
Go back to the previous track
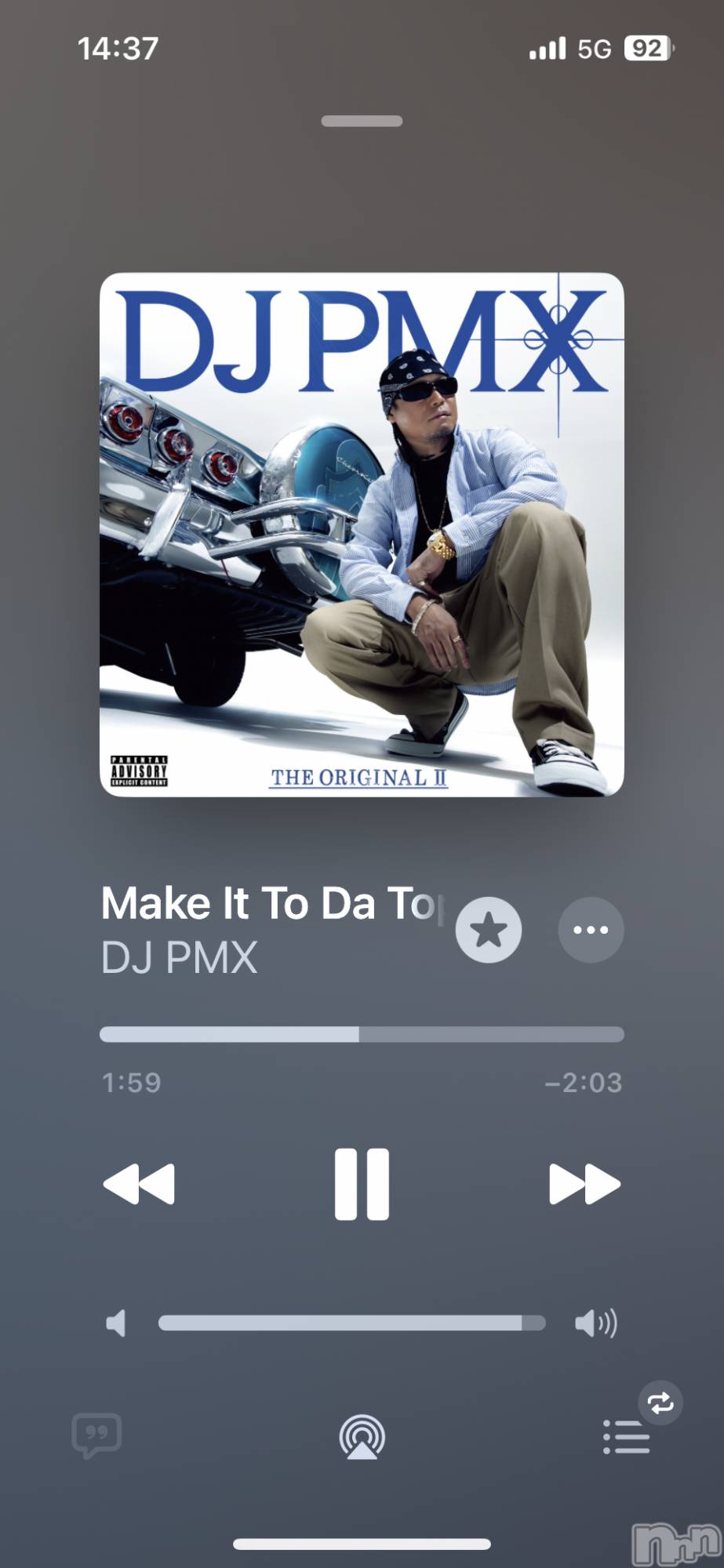tap(139, 1184)
